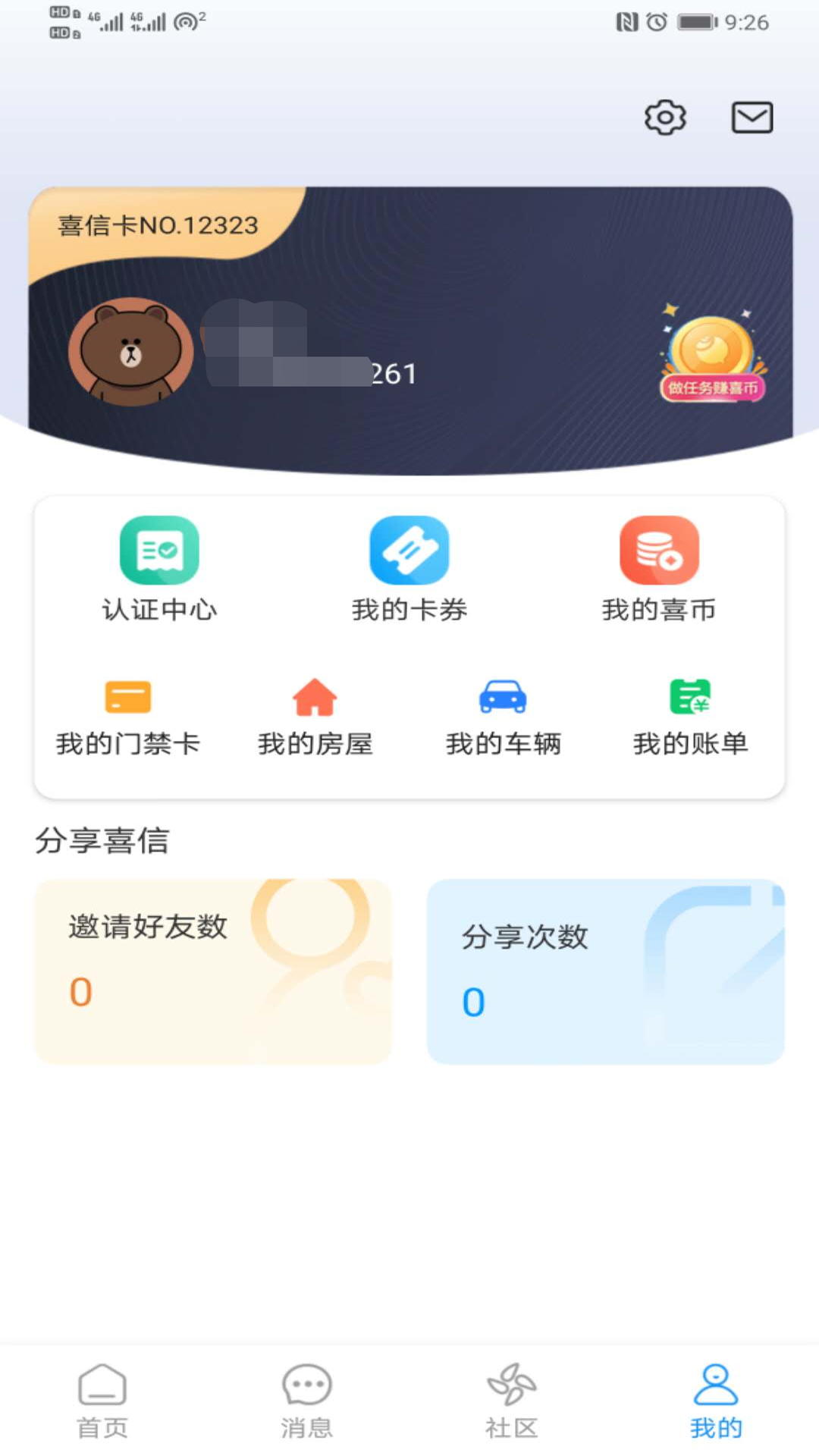This screenshot has height=1456, width=819.
Task: Tap the 喜信卡 NO.12323 card number label
Action: click(x=157, y=225)
